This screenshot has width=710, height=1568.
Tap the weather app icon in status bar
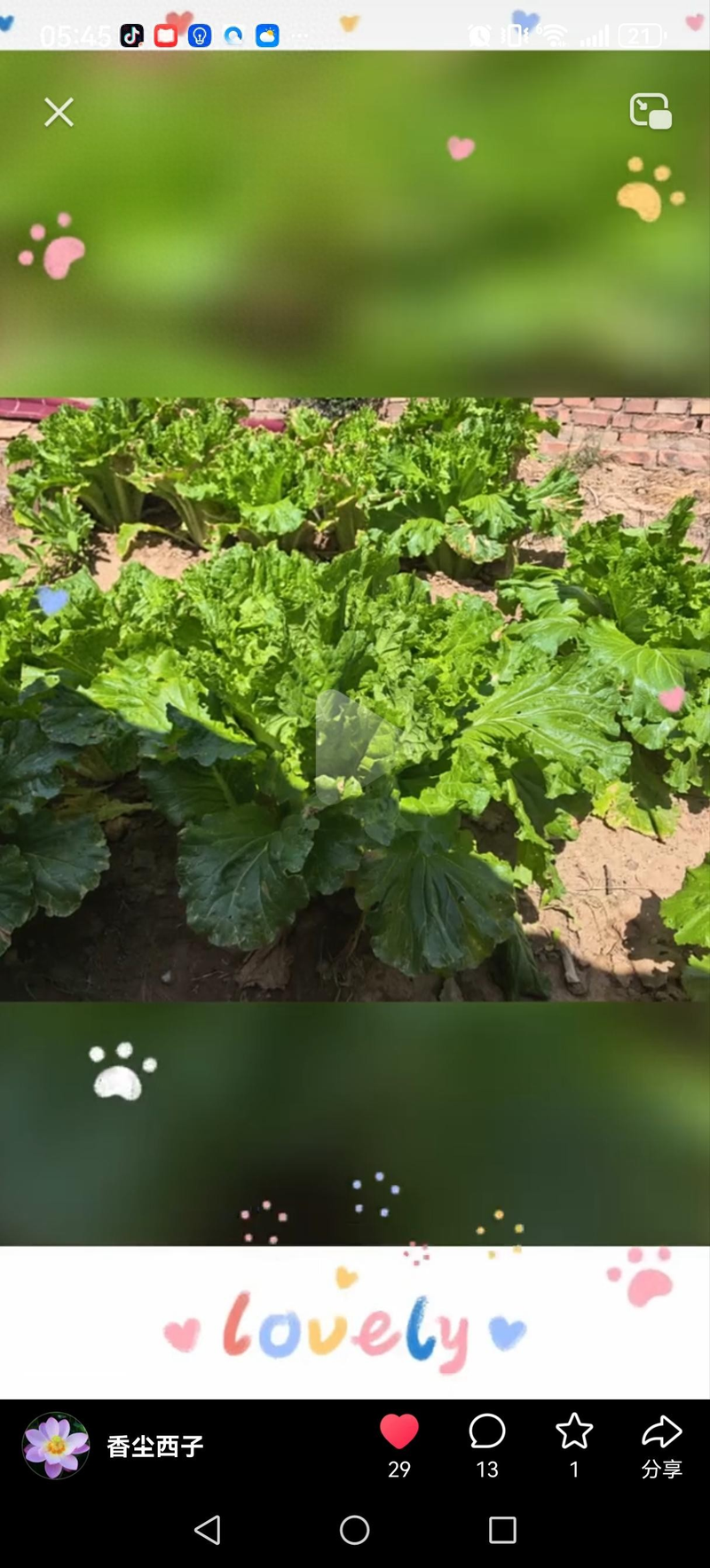266,37
